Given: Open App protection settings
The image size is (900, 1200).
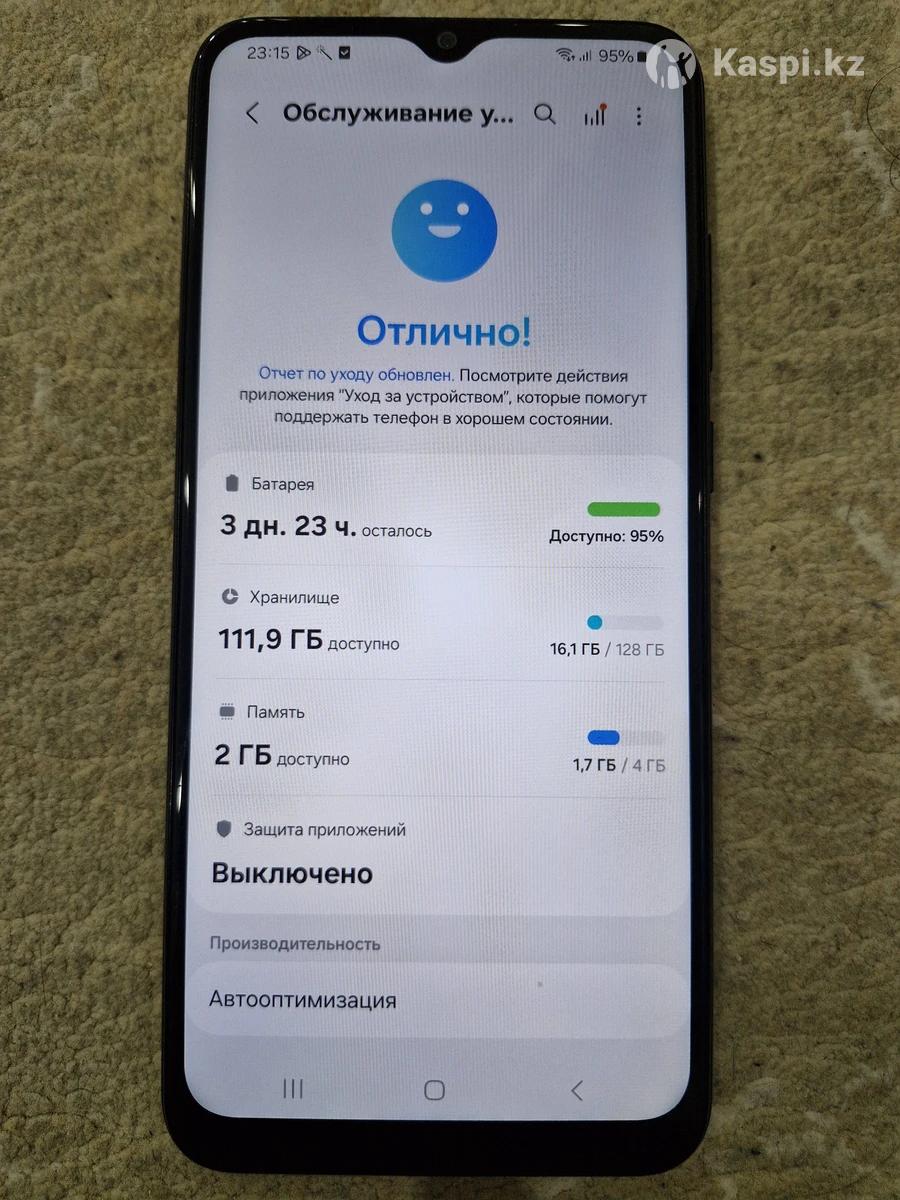Looking at the screenshot, I should pyautogui.click(x=440, y=855).
